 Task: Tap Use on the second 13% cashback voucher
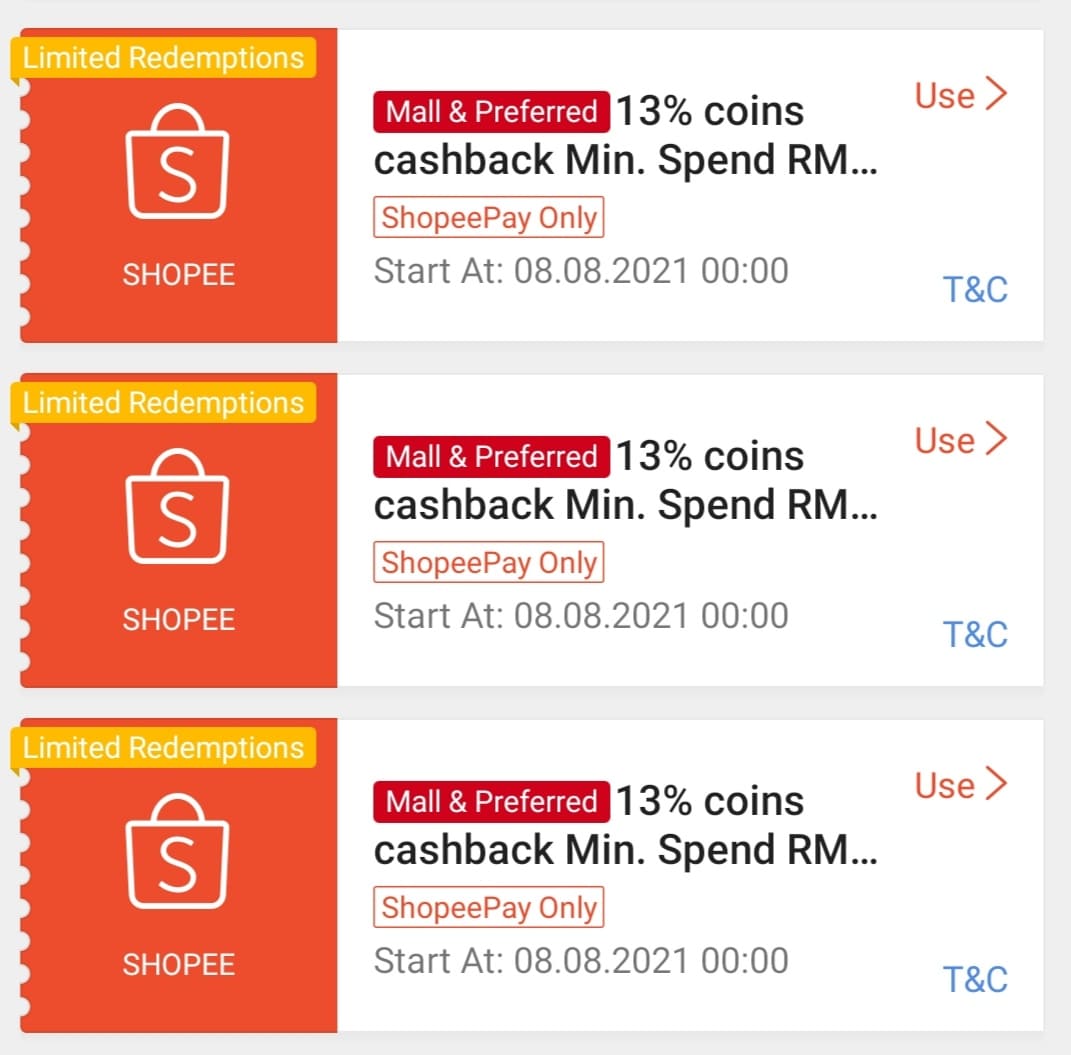coord(960,440)
